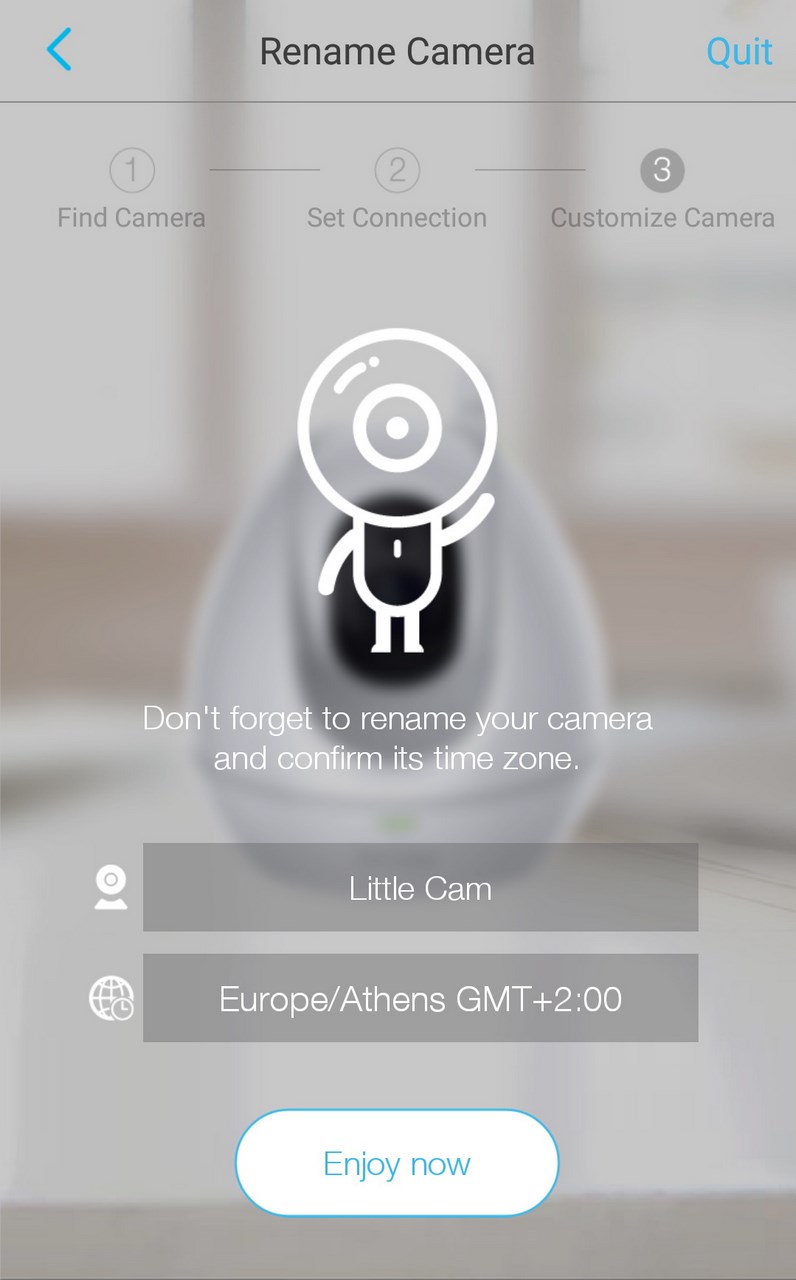796x1280 pixels.
Task: Go back using the top-left arrow
Action: (60, 50)
